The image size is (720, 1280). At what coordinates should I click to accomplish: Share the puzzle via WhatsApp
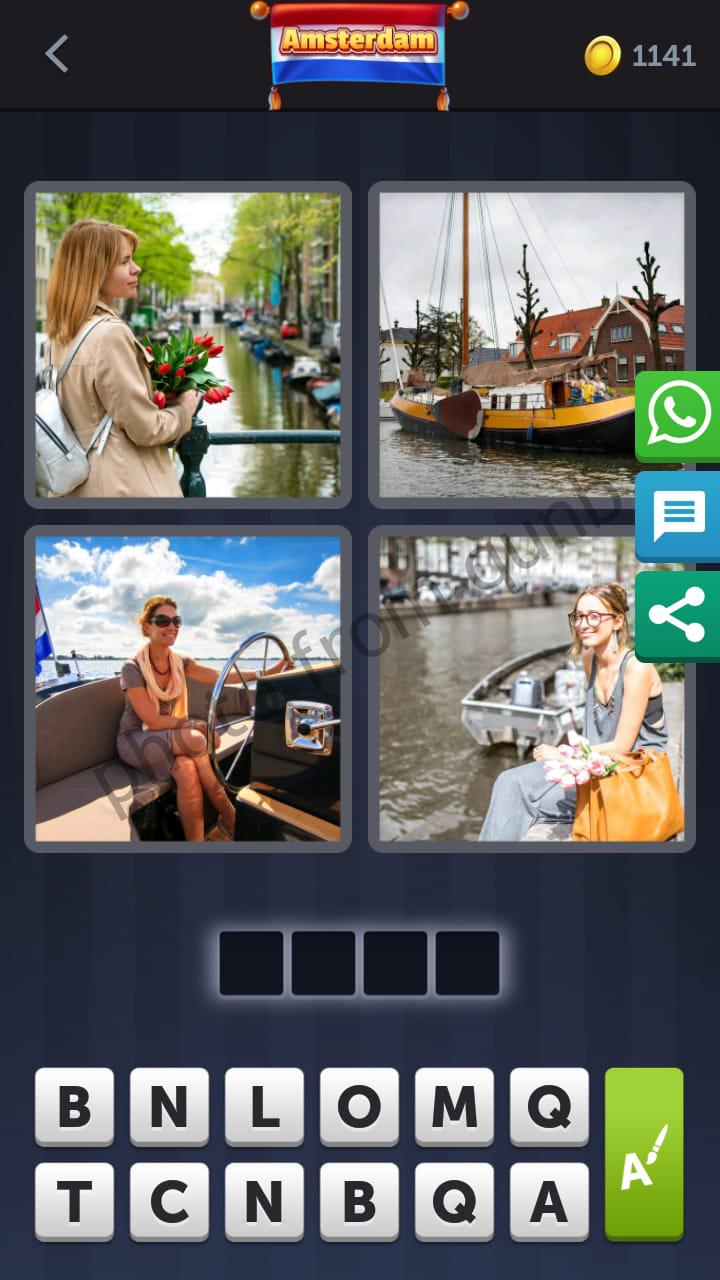(678, 417)
